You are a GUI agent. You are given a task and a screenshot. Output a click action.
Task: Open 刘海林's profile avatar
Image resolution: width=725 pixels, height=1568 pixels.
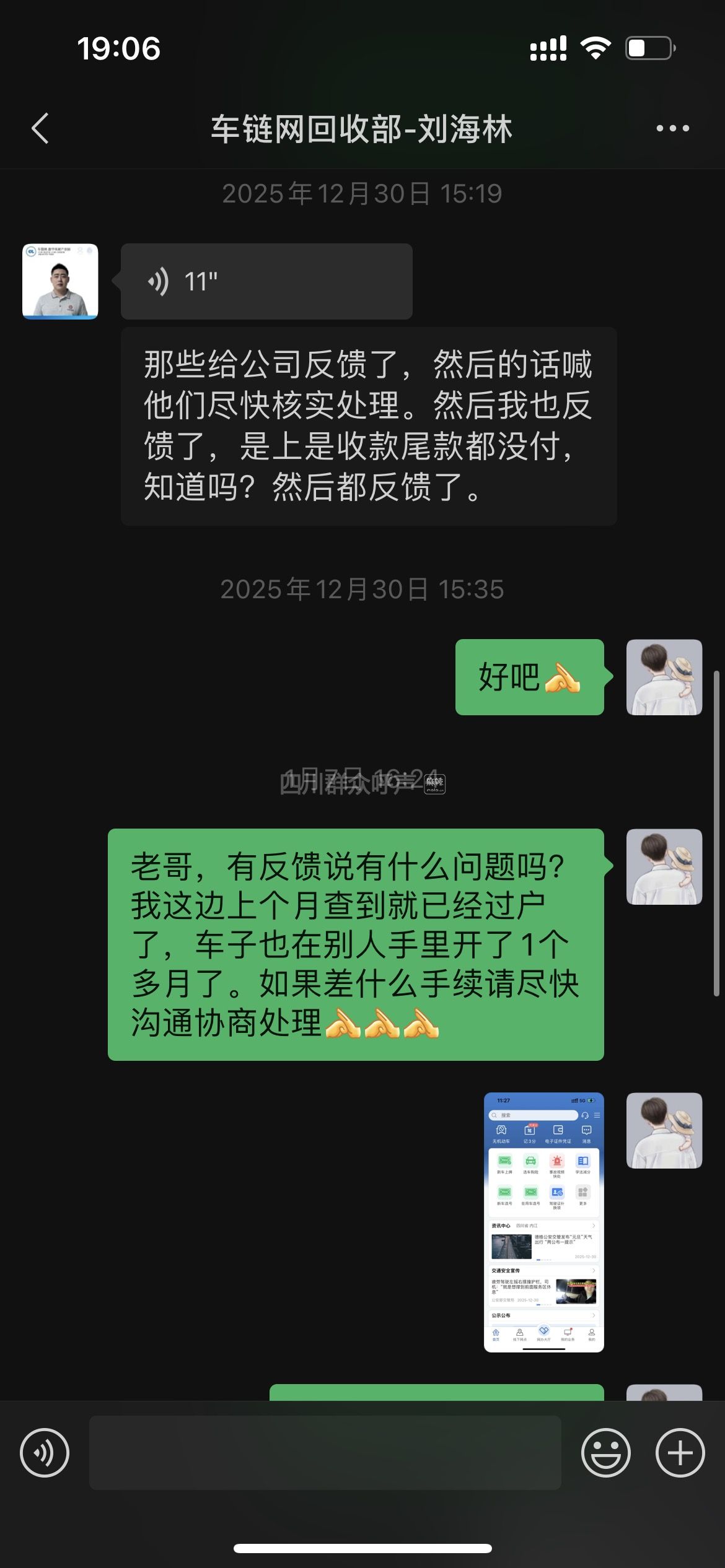(60, 282)
